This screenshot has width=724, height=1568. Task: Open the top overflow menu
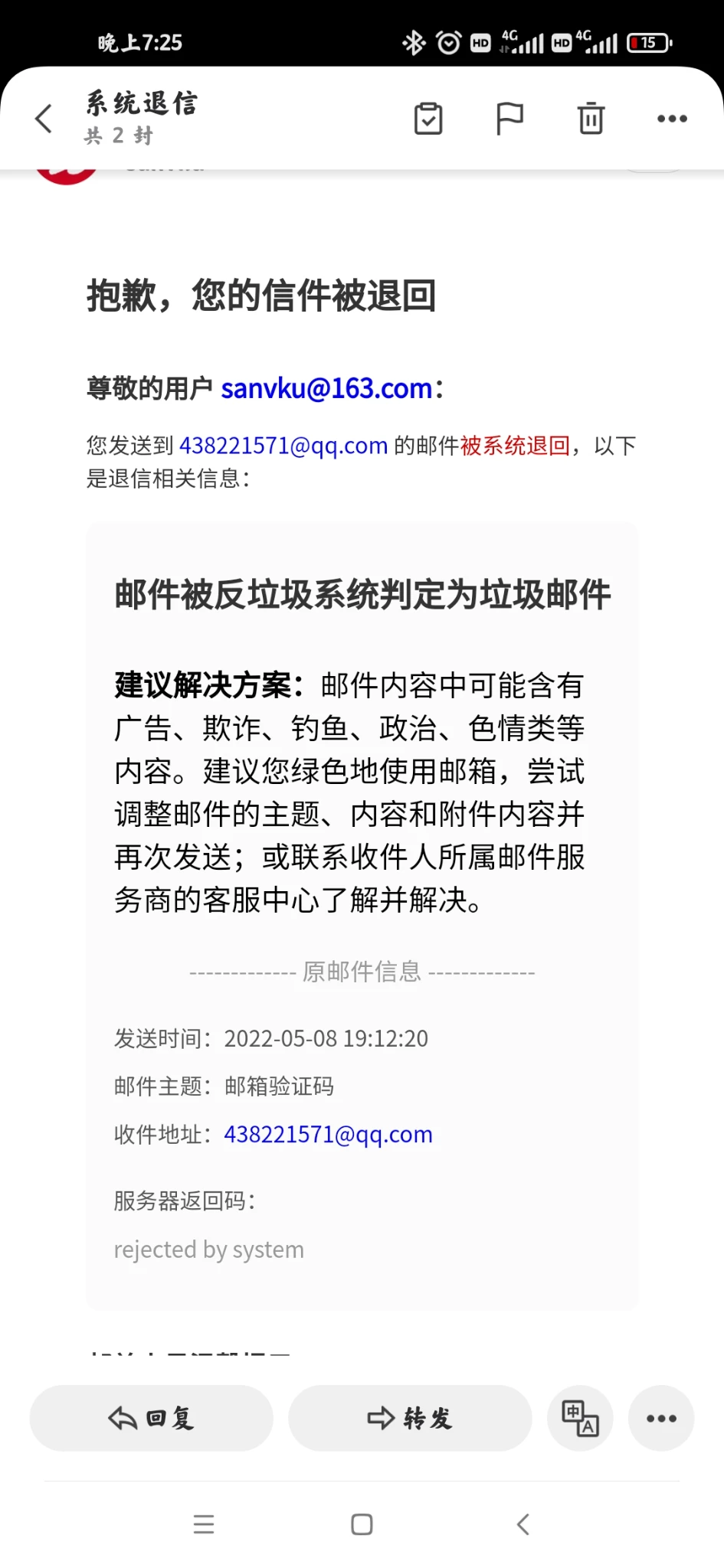pos(672,119)
